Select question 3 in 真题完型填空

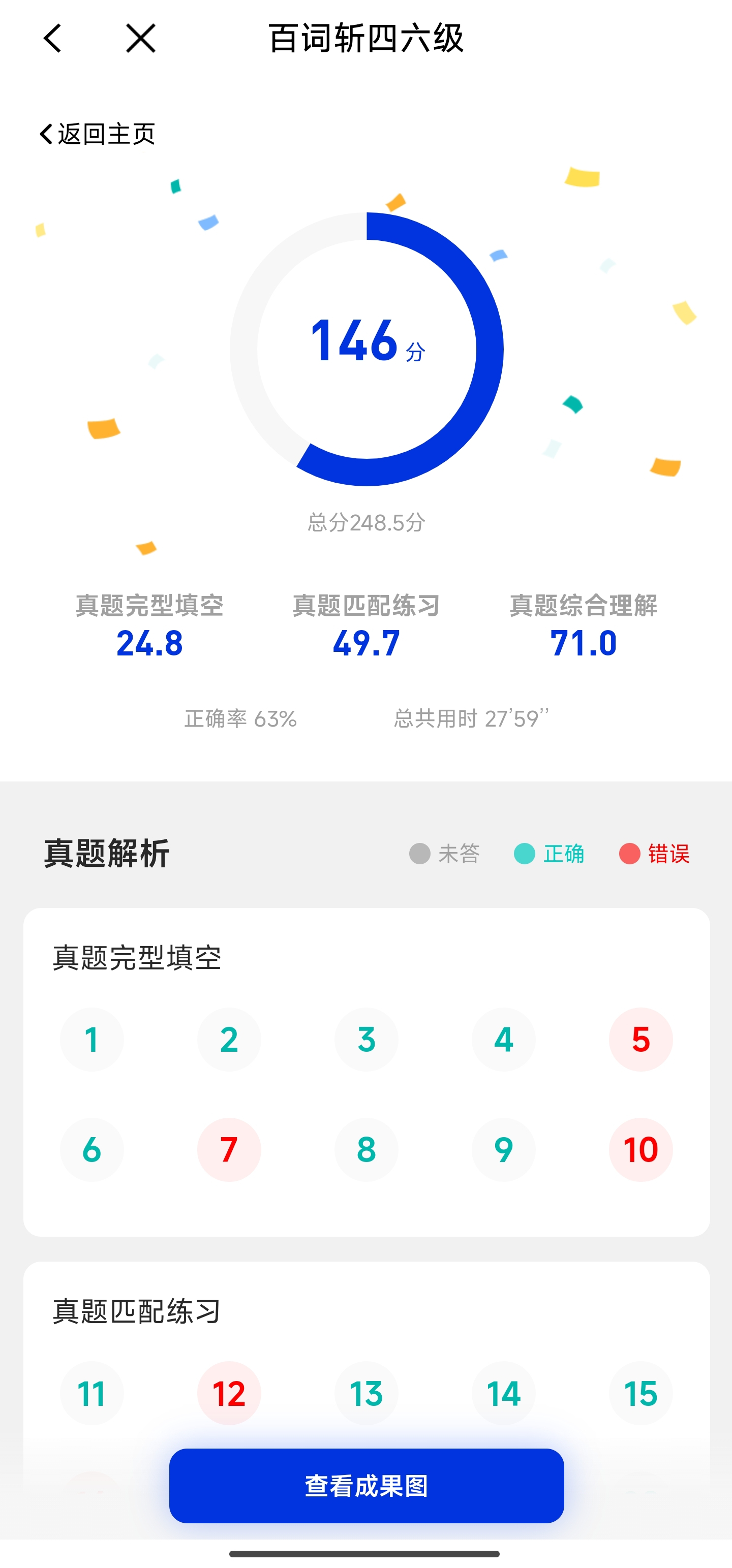366,1039
